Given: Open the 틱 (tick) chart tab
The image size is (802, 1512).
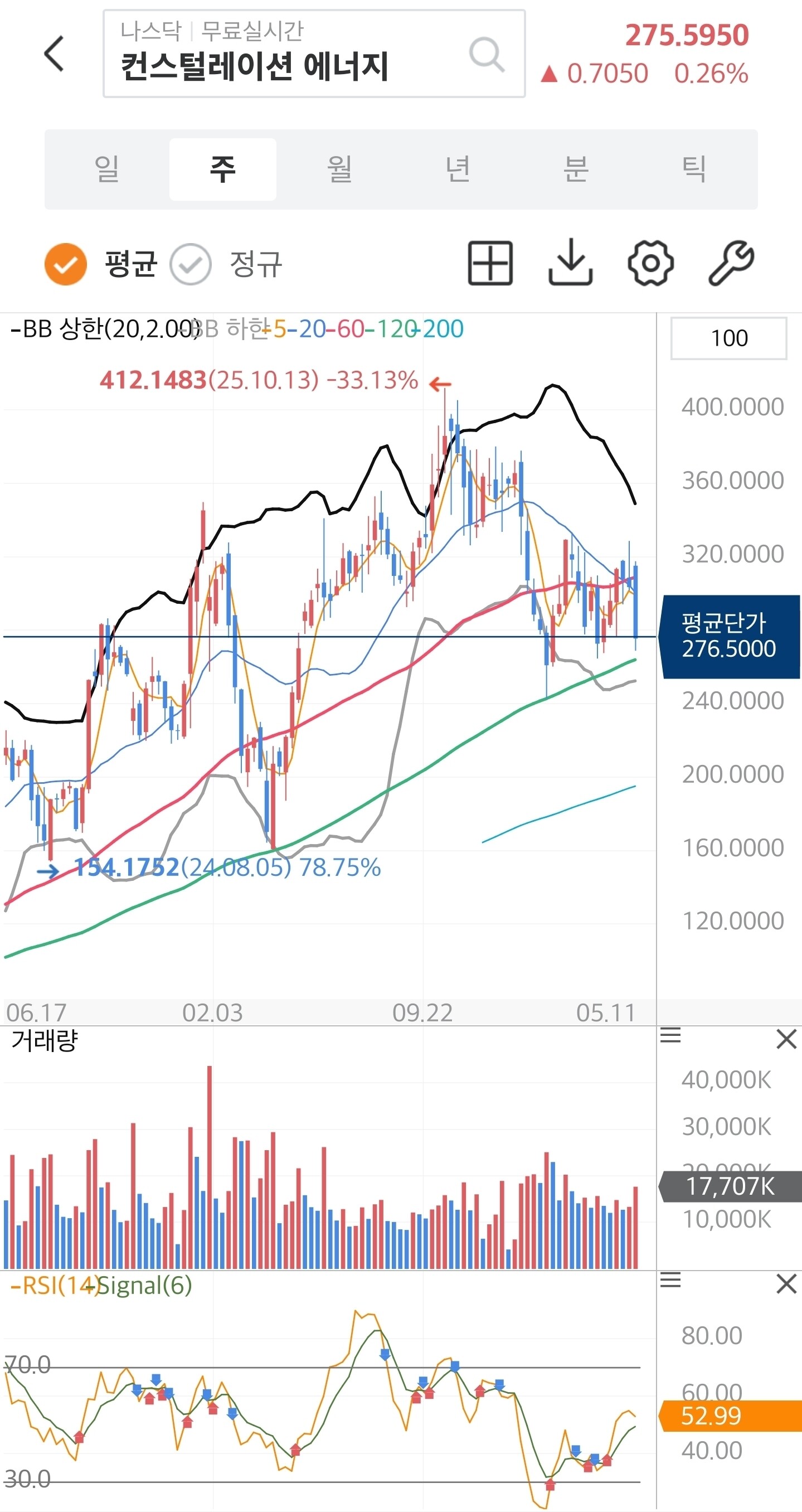Looking at the screenshot, I should click(694, 169).
